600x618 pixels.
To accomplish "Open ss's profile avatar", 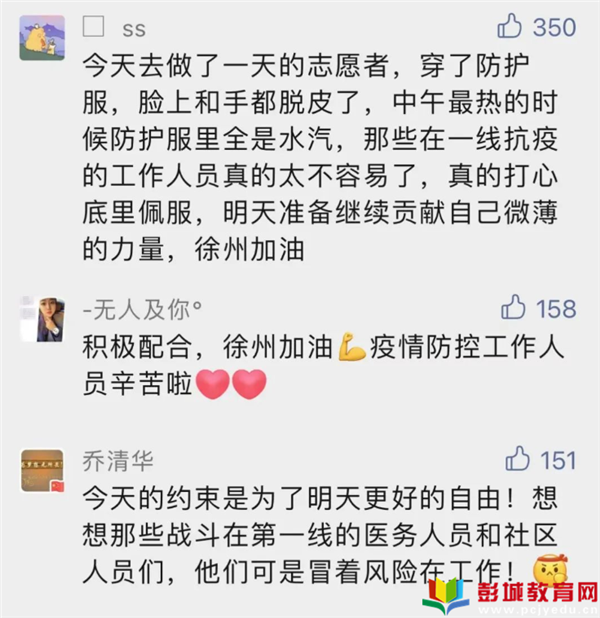I will (42, 38).
